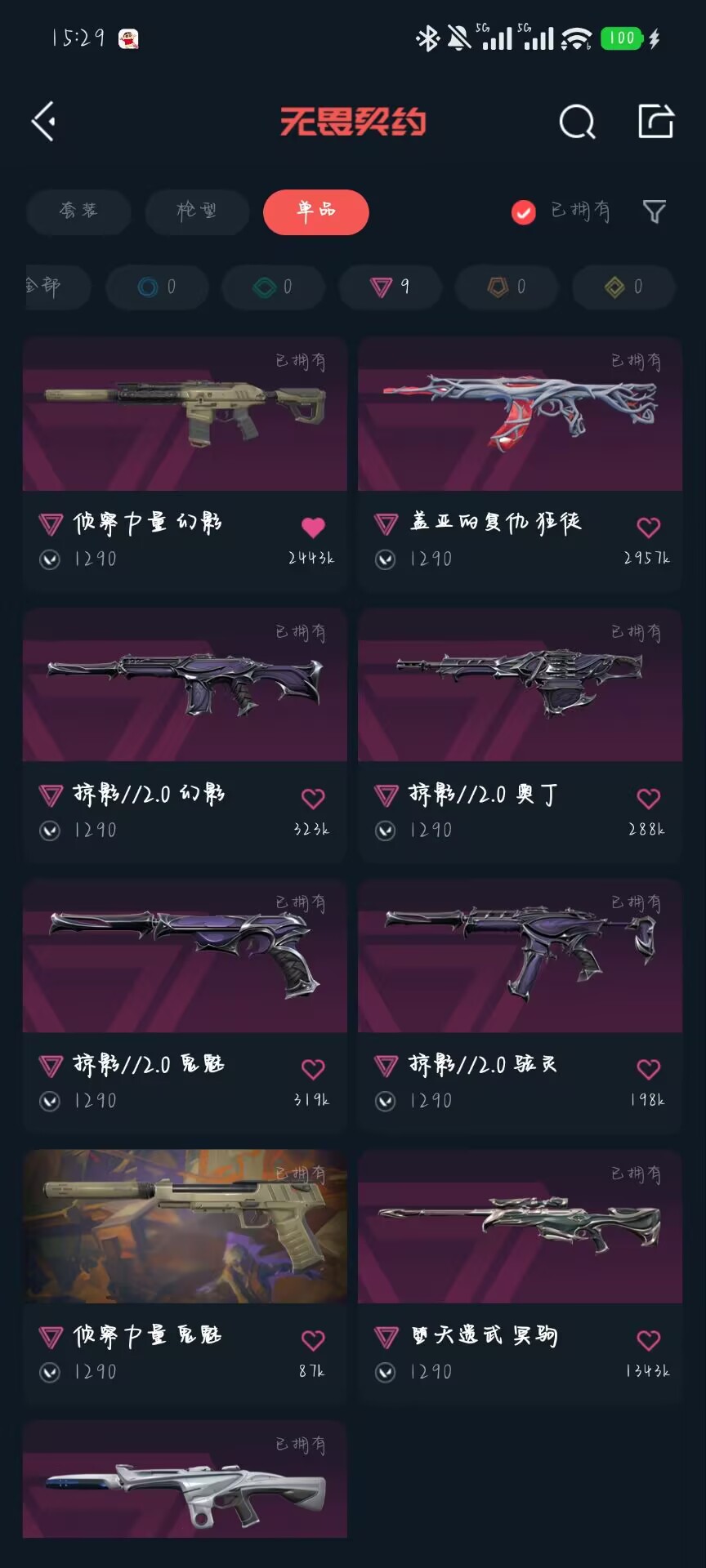Screen dimensions: 706x1568
Task: Open the 掠影//2.0 奥丁 skin card
Action: click(x=520, y=734)
